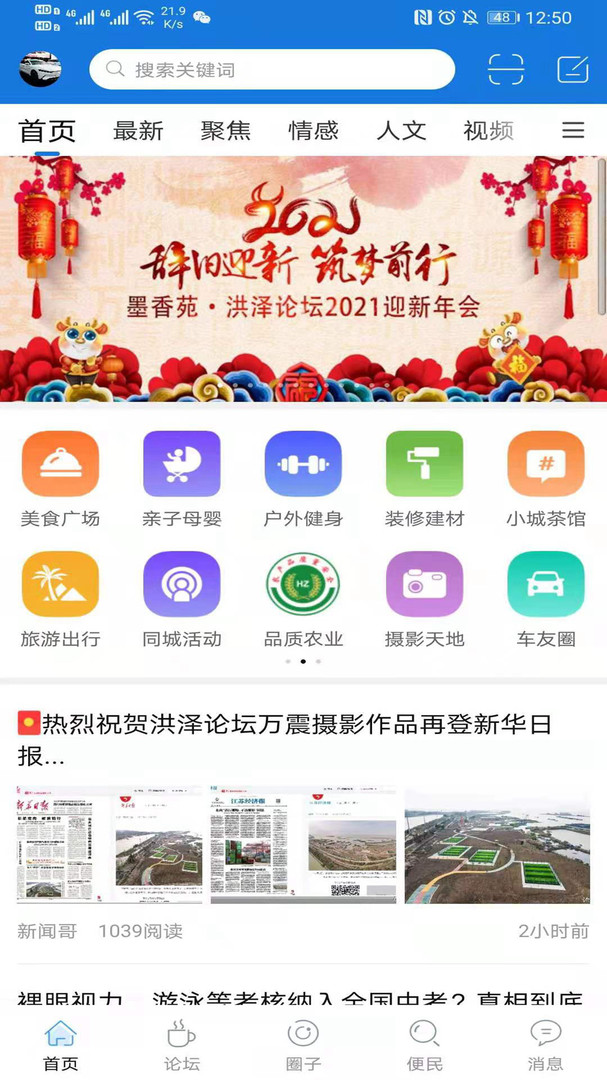Open 亲子母婴 category
This screenshot has width=607, height=1080.
(181, 479)
